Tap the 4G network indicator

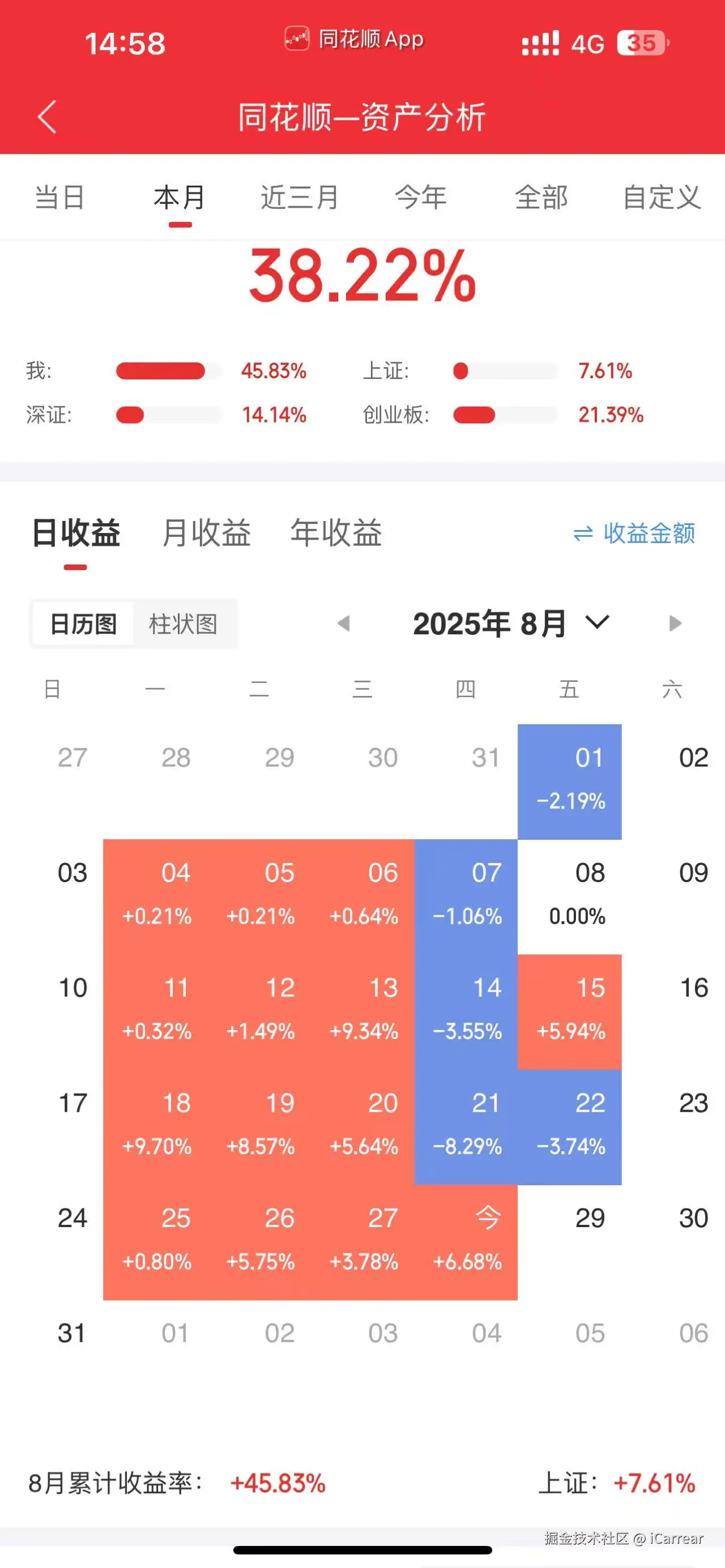click(586, 42)
